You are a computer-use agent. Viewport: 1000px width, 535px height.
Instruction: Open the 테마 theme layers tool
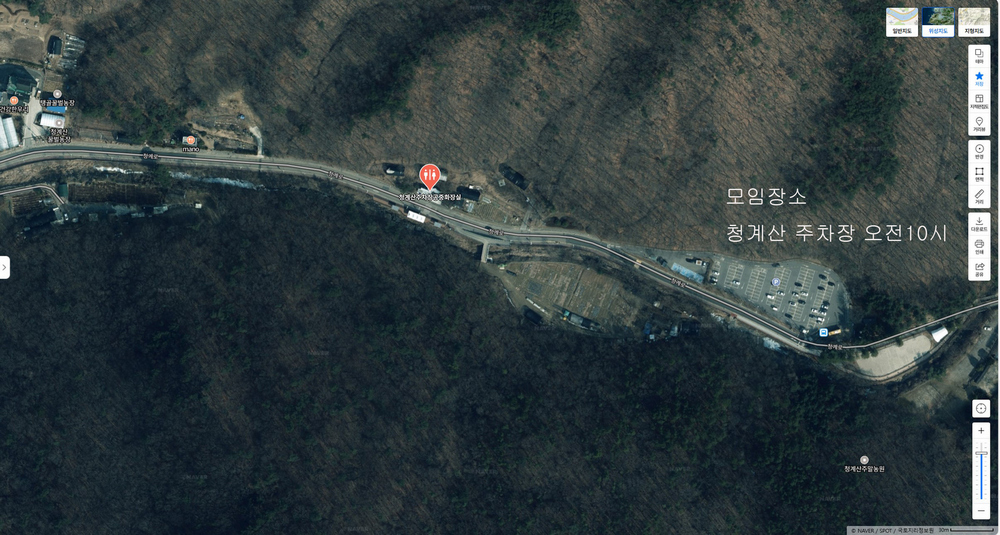coord(979,55)
